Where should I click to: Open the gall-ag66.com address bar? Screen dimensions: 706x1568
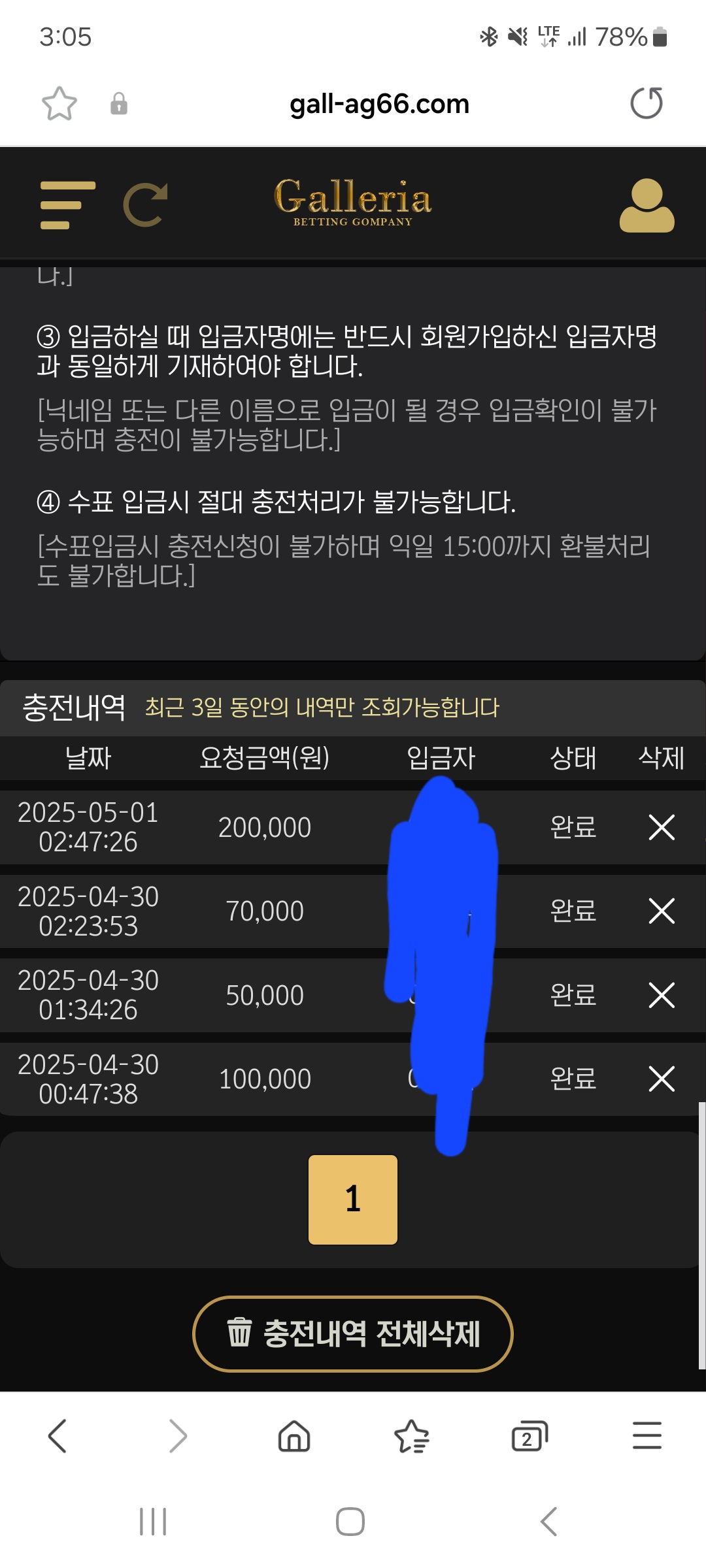click(379, 104)
